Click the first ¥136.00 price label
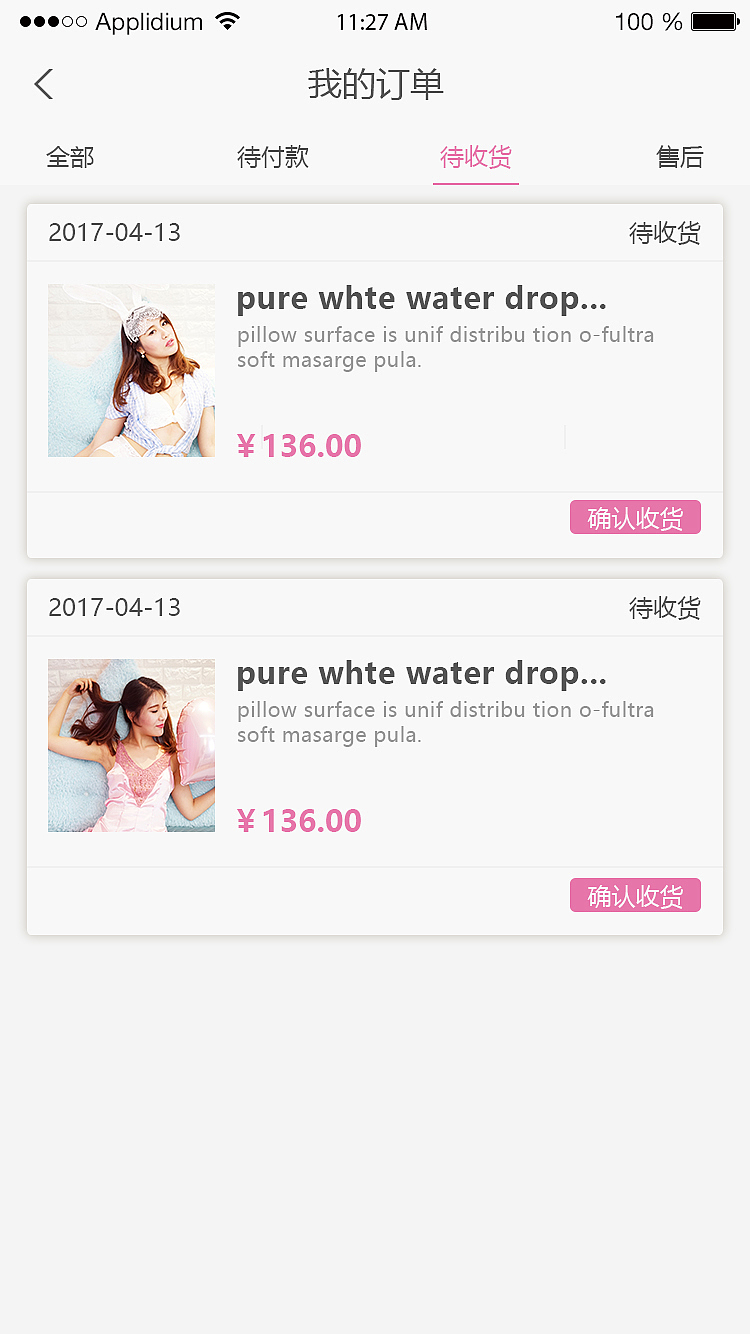The height and width of the screenshot is (1334, 750). [x=300, y=445]
